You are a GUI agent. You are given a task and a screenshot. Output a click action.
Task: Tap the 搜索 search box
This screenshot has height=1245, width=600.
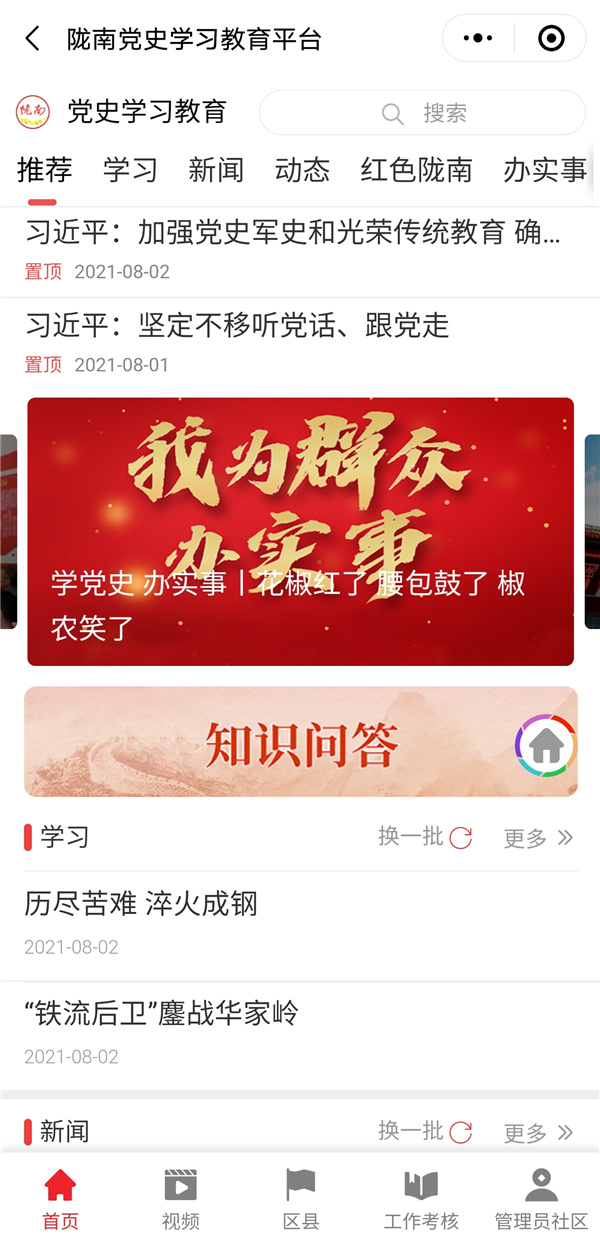click(422, 113)
